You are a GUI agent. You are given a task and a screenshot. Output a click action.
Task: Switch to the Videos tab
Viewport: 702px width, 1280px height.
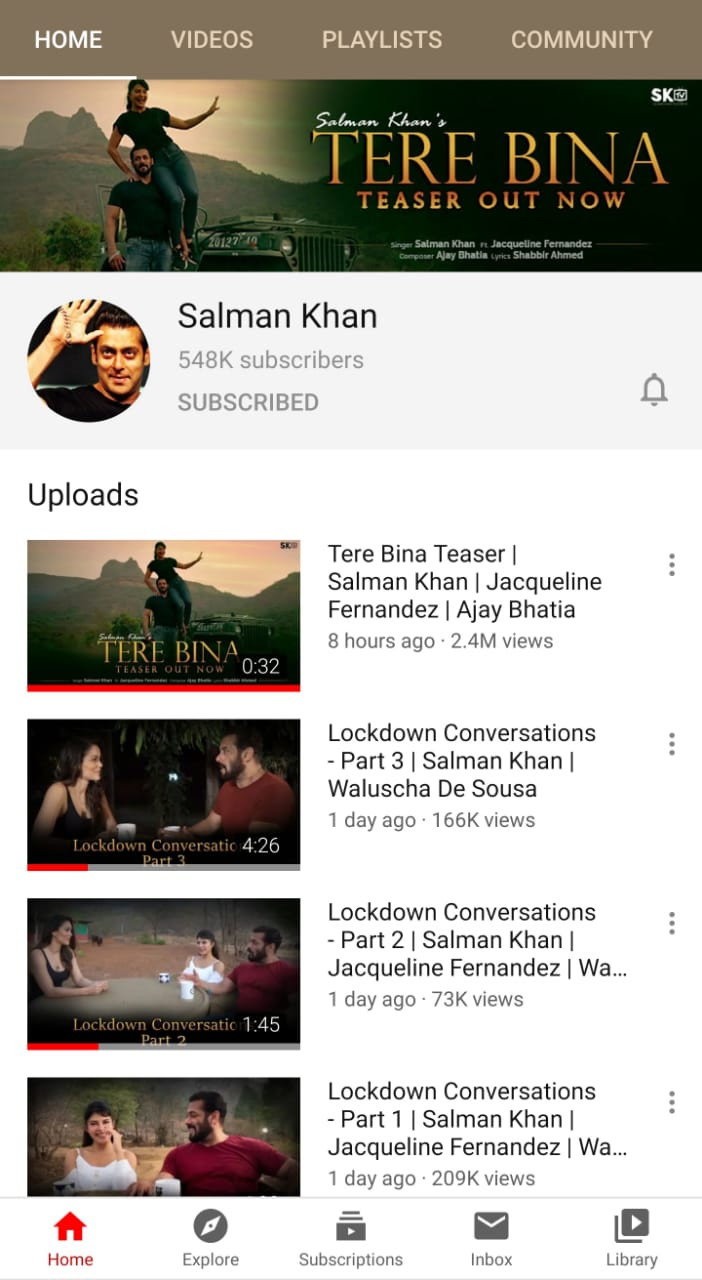click(212, 40)
